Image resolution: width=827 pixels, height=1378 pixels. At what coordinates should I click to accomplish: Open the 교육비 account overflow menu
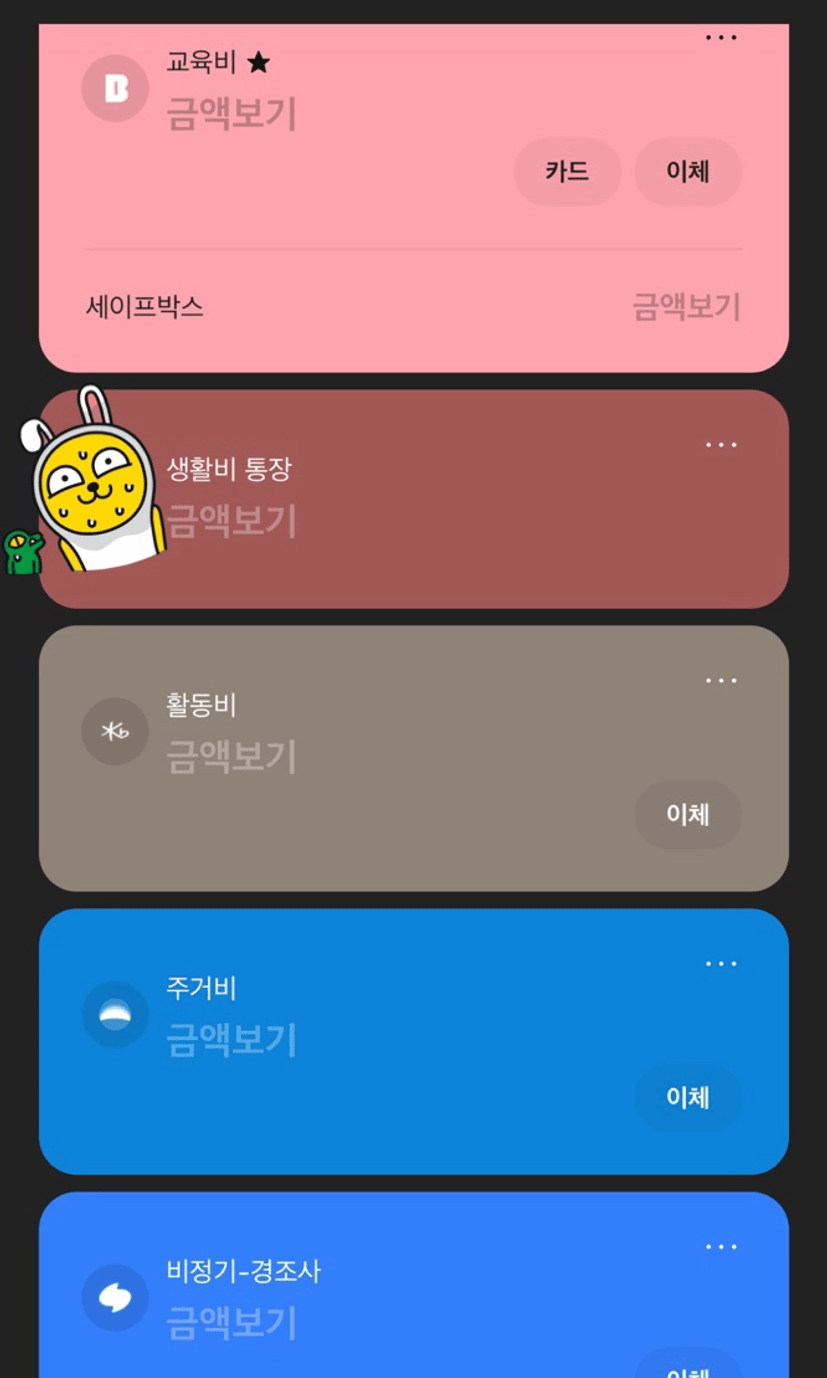[721, 38]
